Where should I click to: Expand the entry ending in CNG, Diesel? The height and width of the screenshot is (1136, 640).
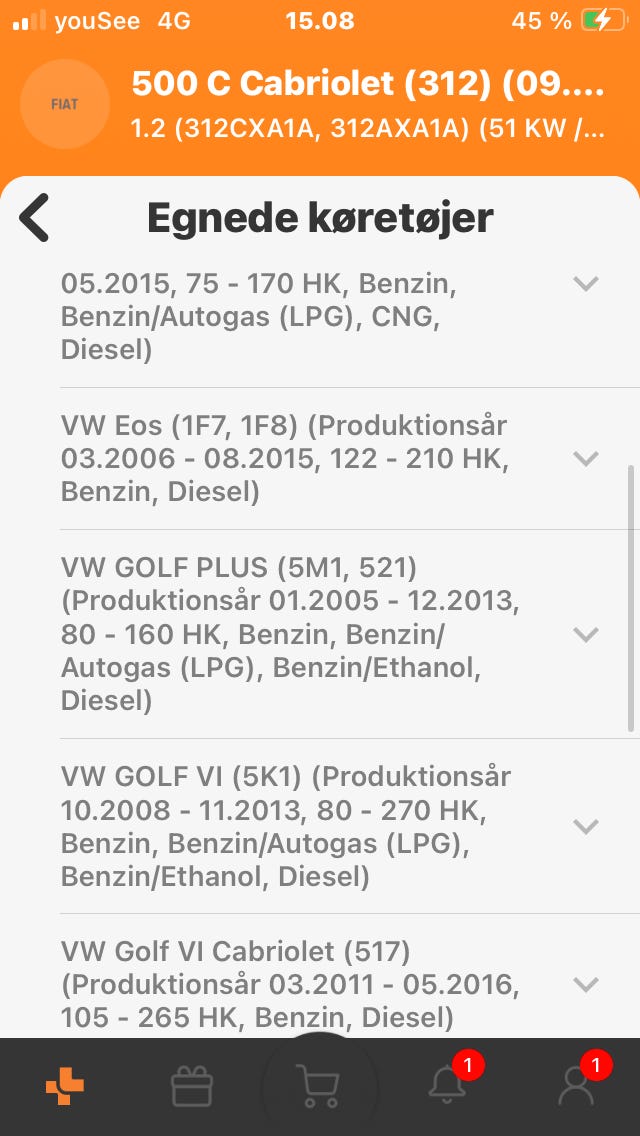[585, 284]
